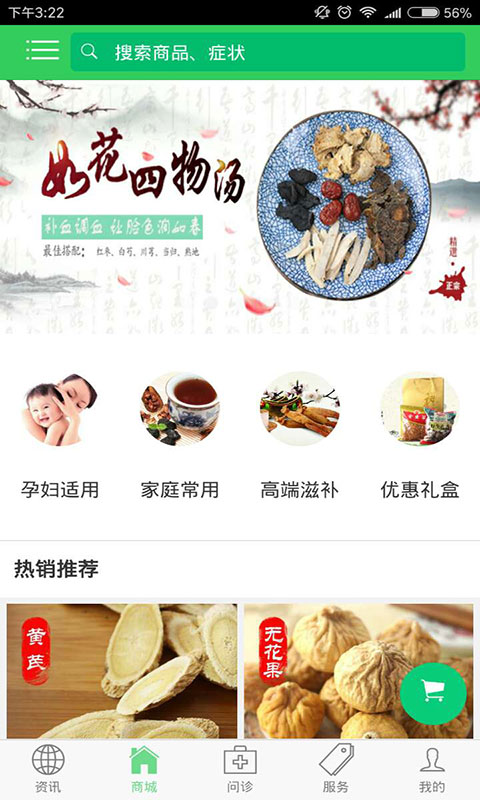Image resolution: width=480 pixels, height=800 pixels.
Task: Tap the search box for products and symptoms
Action: (x=268, y=52)
